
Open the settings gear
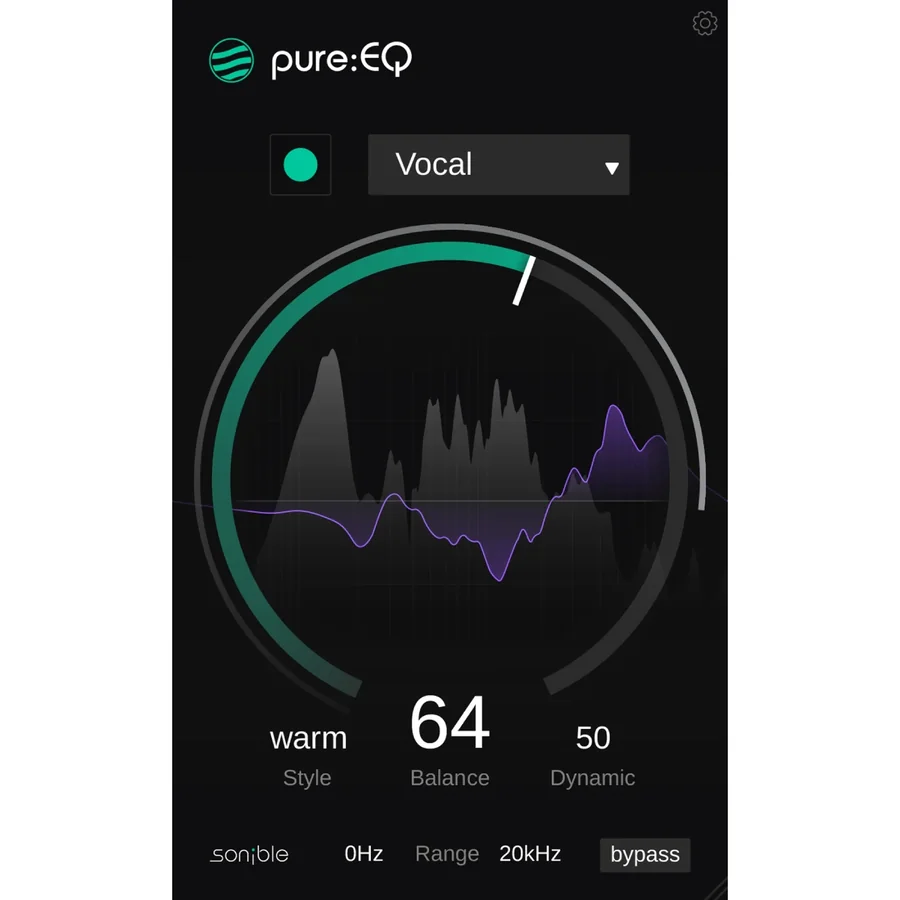(705, 24)
